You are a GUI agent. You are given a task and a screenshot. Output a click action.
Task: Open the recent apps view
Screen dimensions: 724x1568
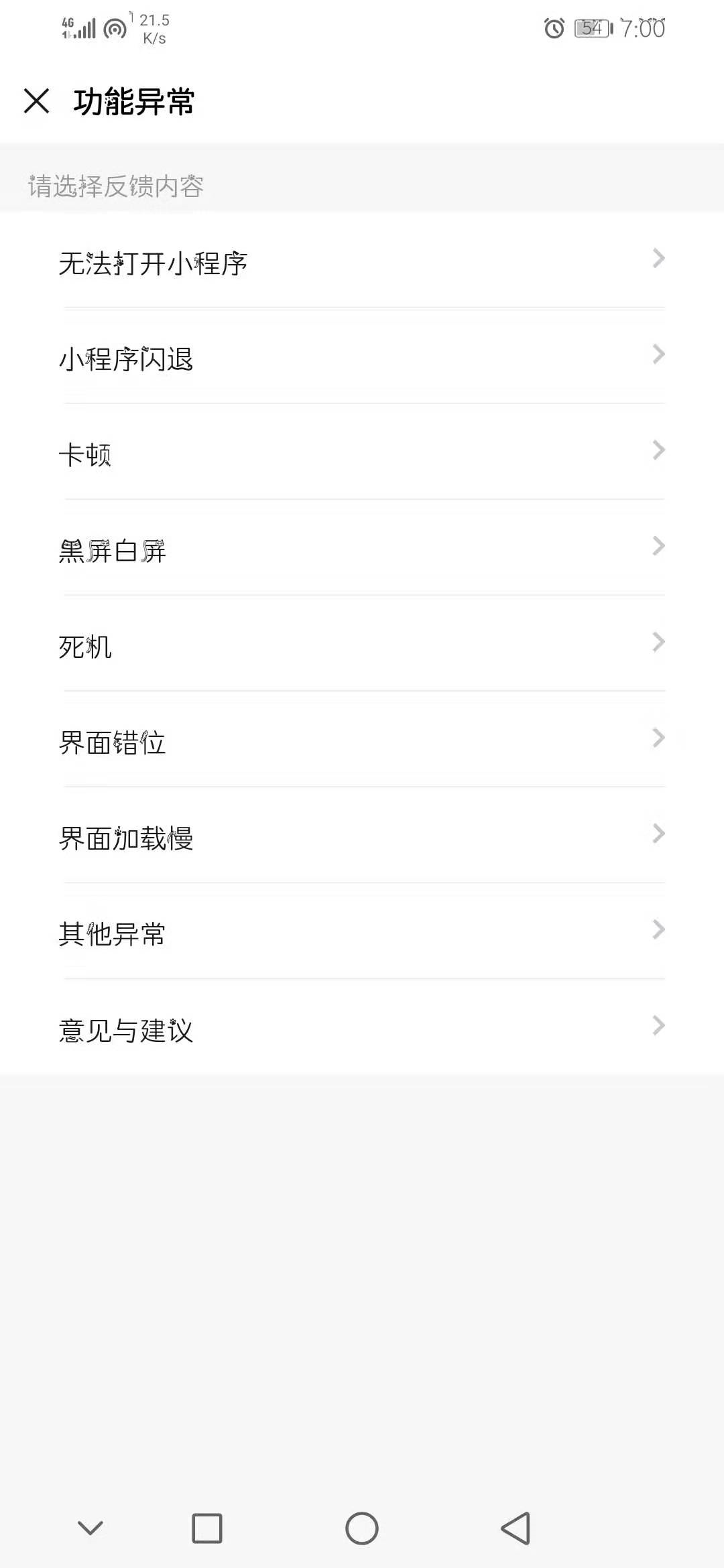(207, 1528)
